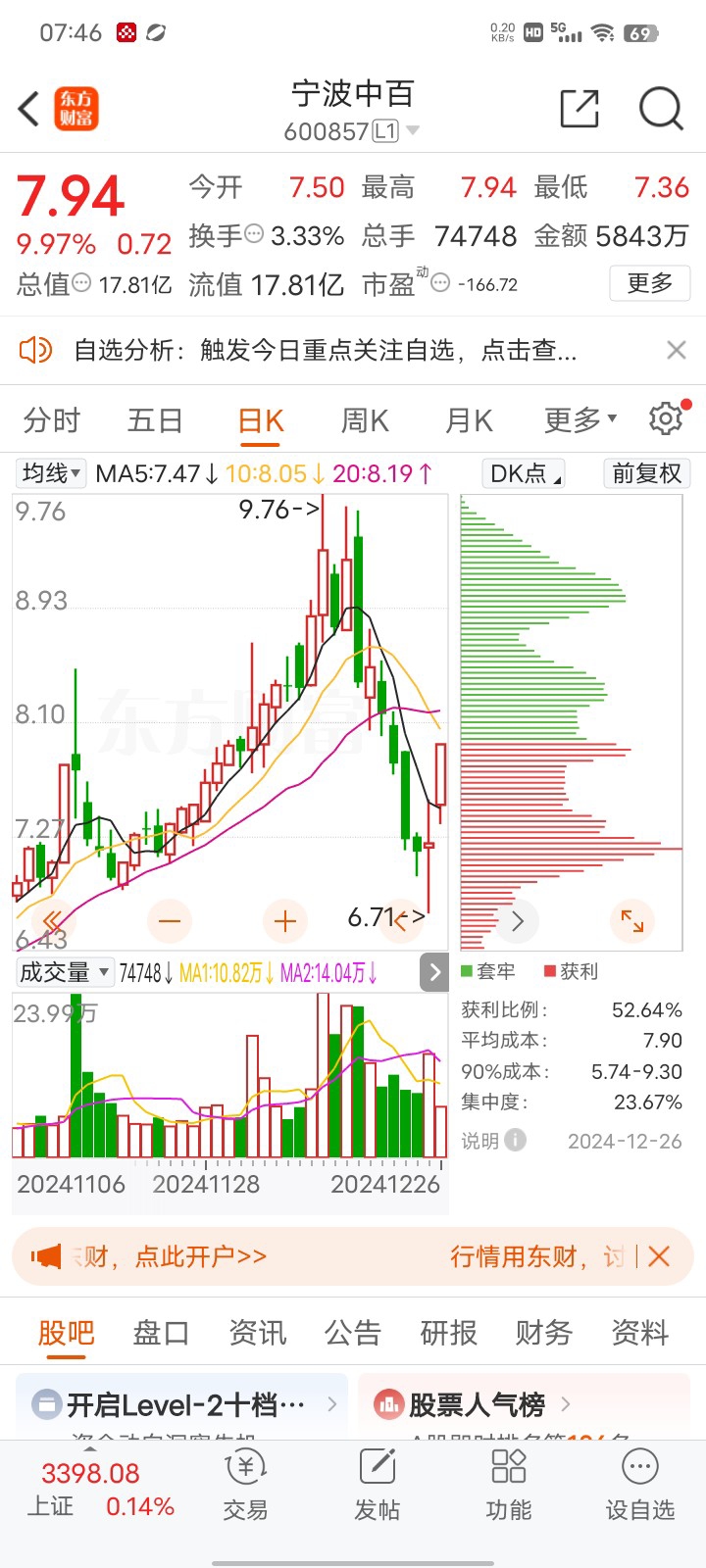Zoom in chart with plus button
Screen dimensions: 706x1568
point(285,921)
